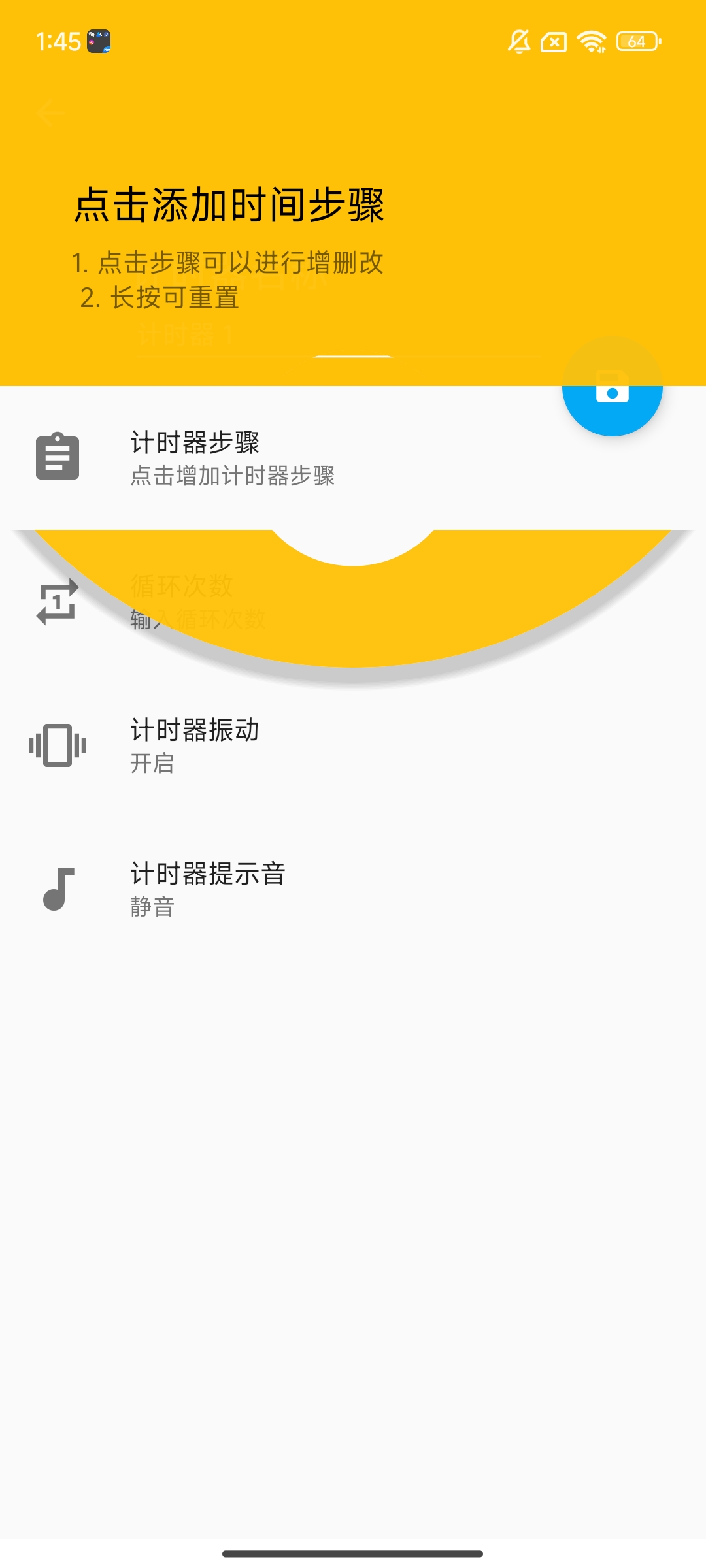The height and width of the screenshot is (1568, 706).
Task: Tap the blue save floating button
Action: (x=612, y=387)
